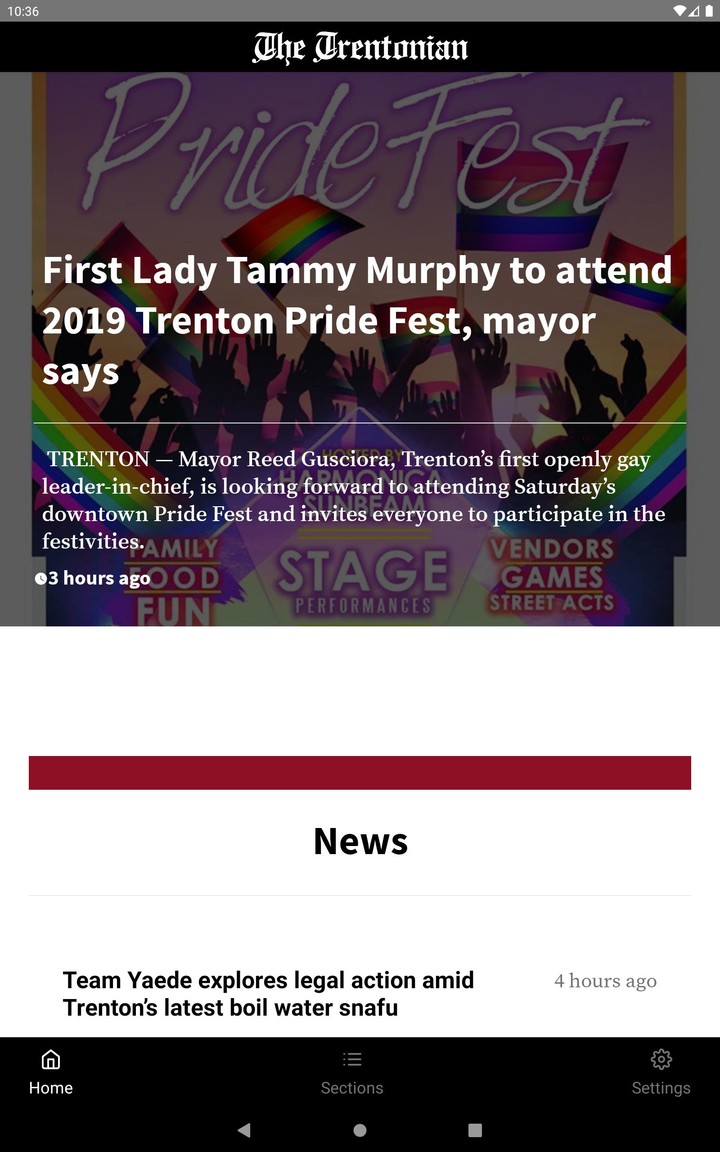The height and width of the screenshot is (1152, 720).
Task: Click the 4 hours ago timestamp
Action: [605, 981]
